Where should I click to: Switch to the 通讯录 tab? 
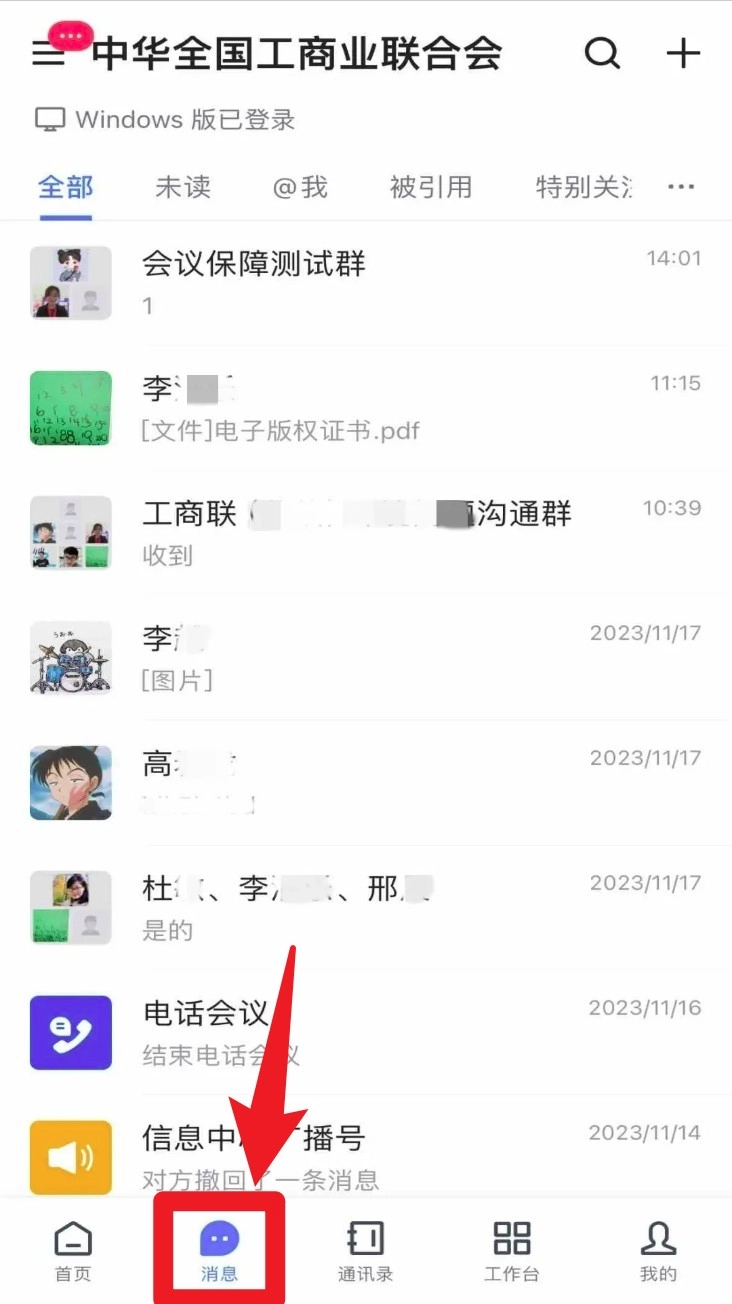pos(365,1250)
